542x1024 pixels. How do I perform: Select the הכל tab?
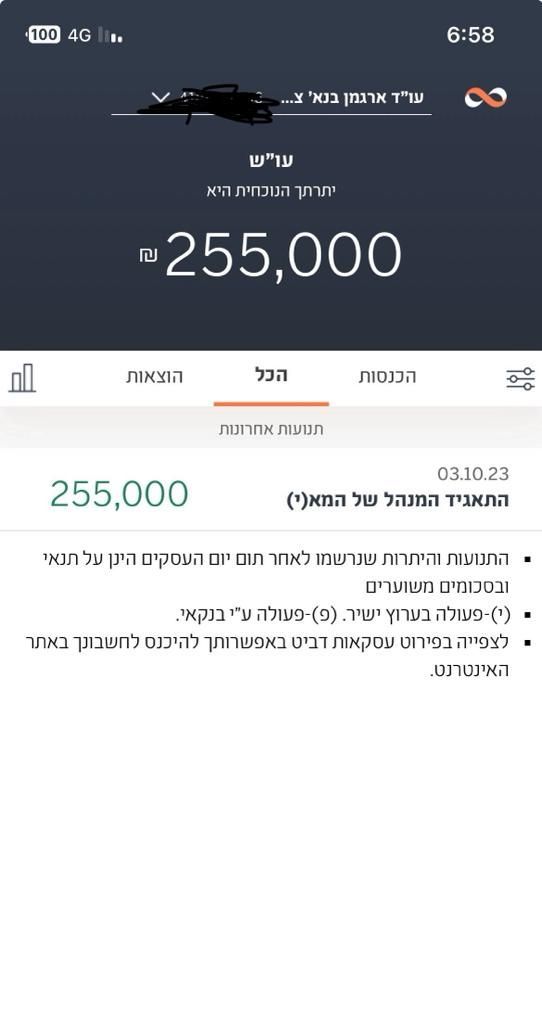(x=271, y=376)
